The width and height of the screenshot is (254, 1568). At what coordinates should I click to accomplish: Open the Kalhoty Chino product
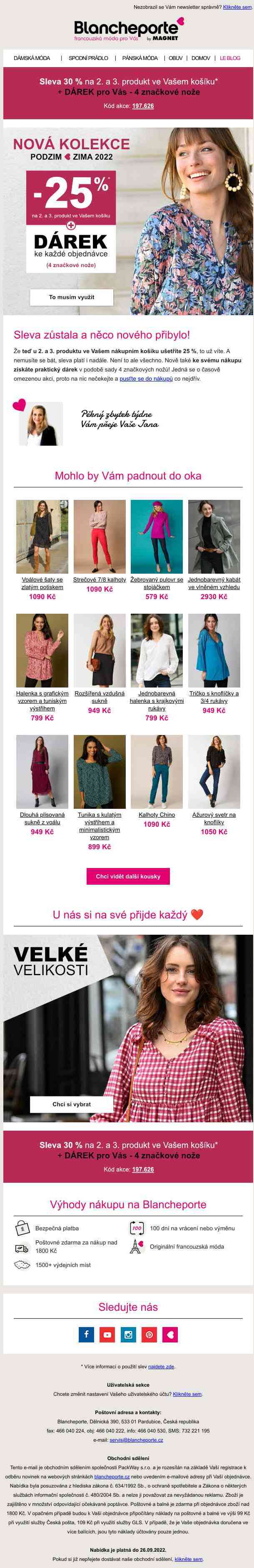[157, 815]
